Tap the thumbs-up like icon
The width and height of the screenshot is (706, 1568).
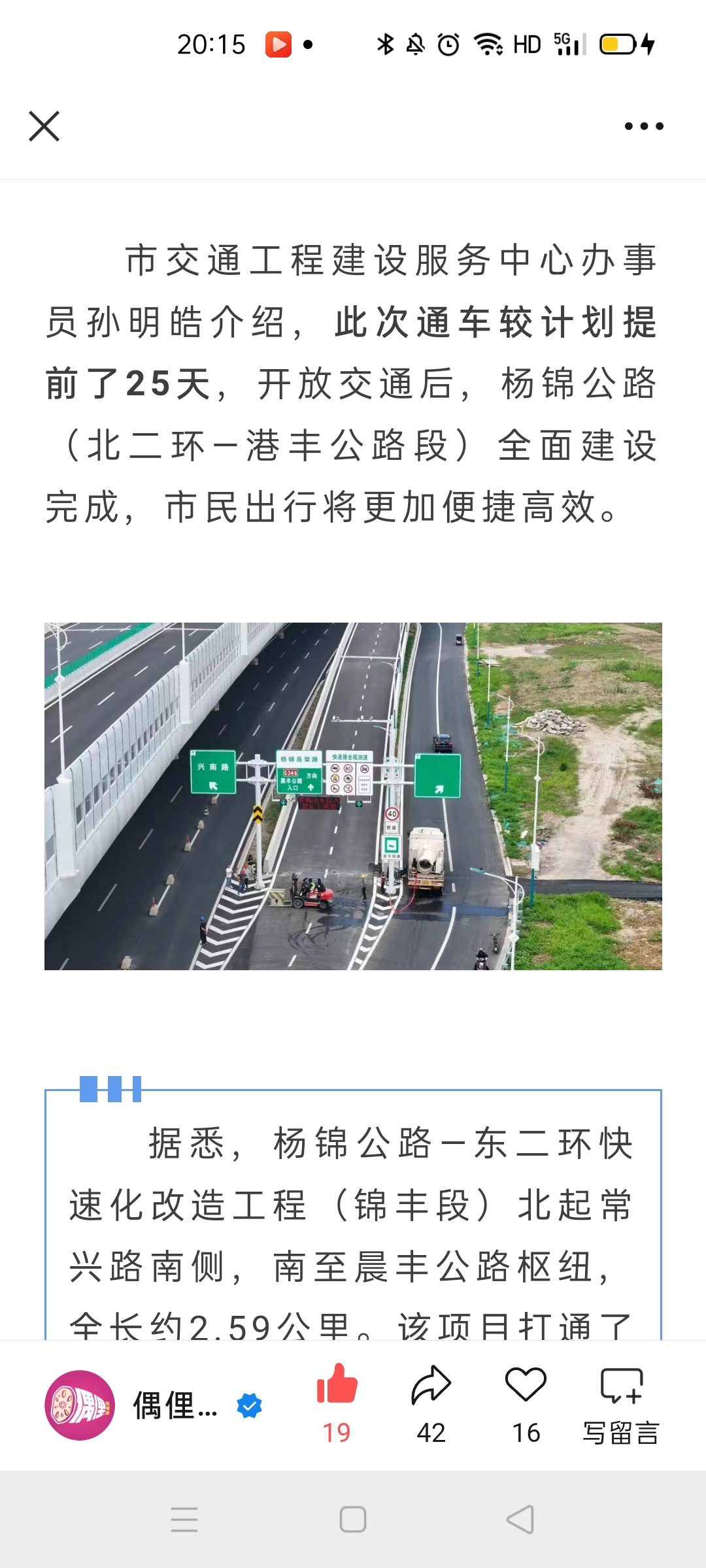click(x=337, y=1384)
